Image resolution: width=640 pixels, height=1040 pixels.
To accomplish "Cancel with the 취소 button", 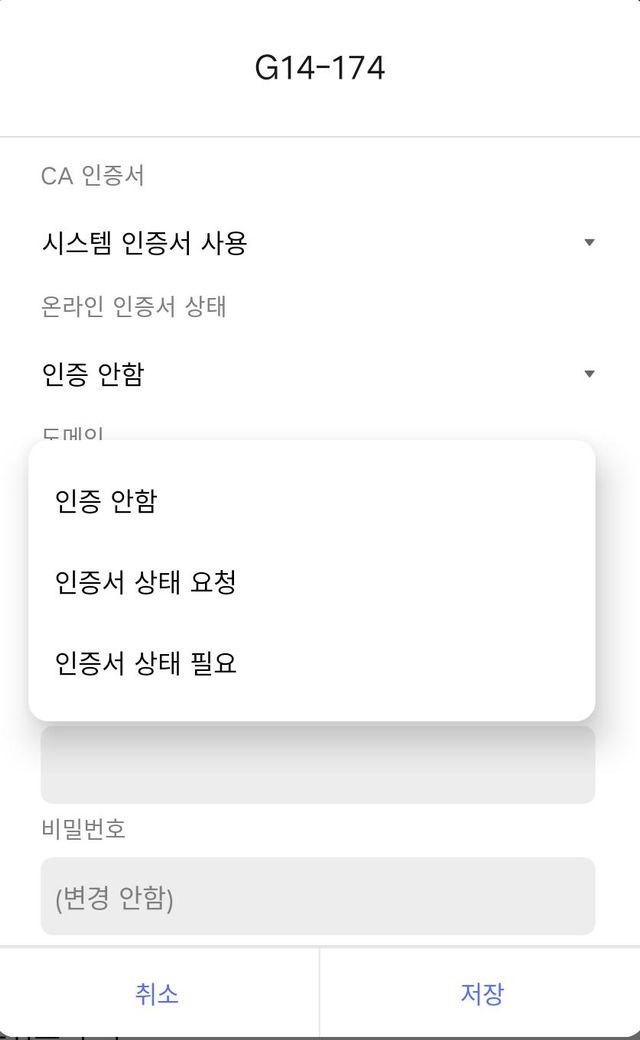I will click(x=158, y=993).
